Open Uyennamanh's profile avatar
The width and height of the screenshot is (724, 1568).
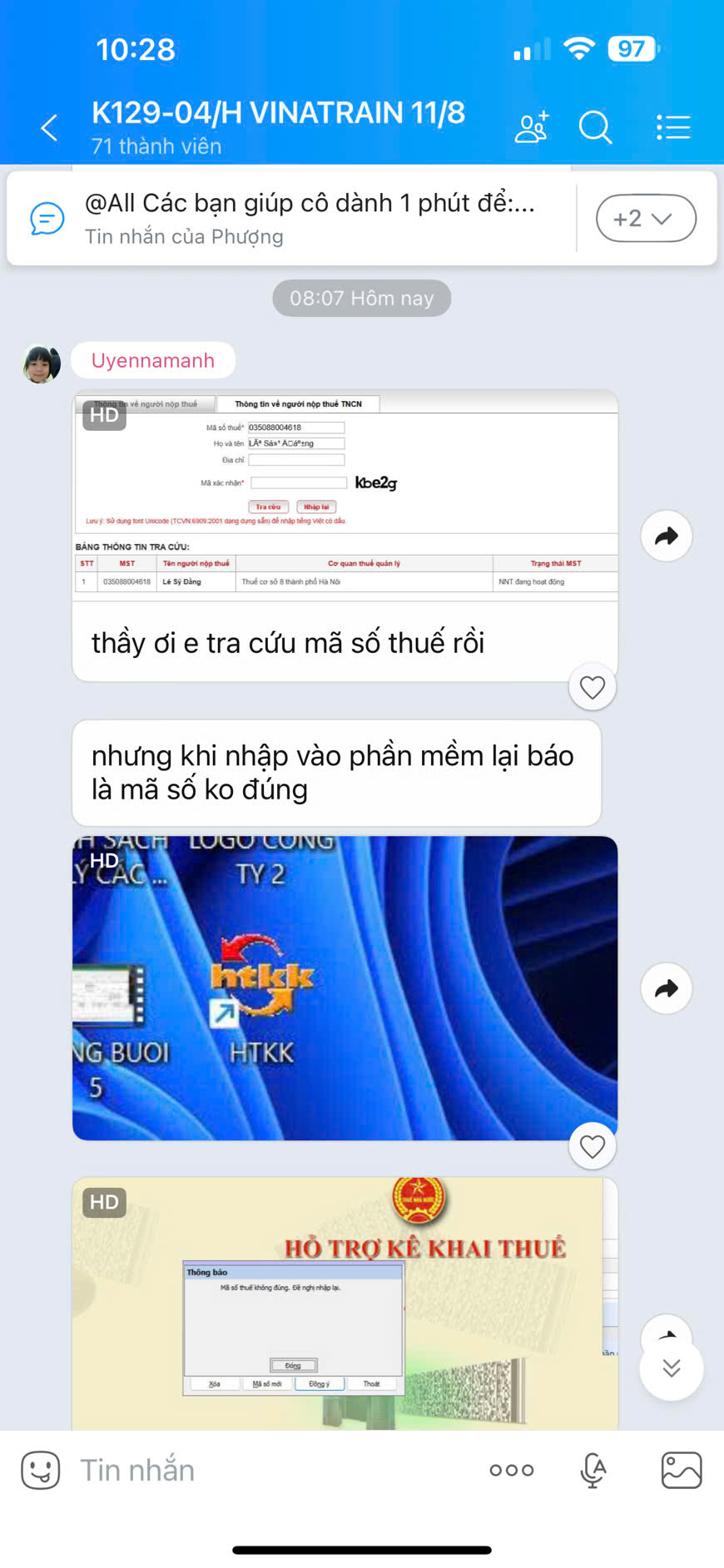[42, 364]
